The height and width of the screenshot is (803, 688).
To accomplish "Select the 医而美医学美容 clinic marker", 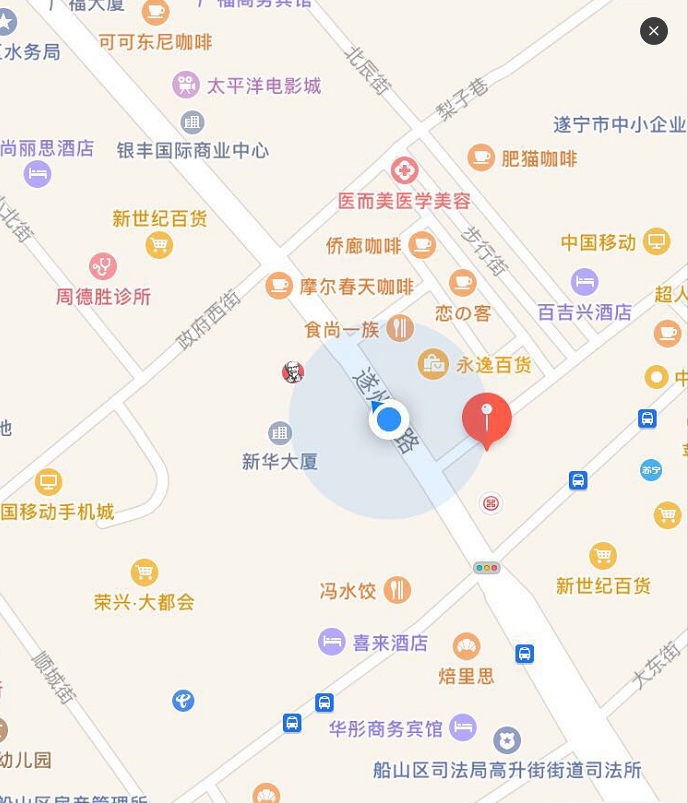I will pos(404,169).
